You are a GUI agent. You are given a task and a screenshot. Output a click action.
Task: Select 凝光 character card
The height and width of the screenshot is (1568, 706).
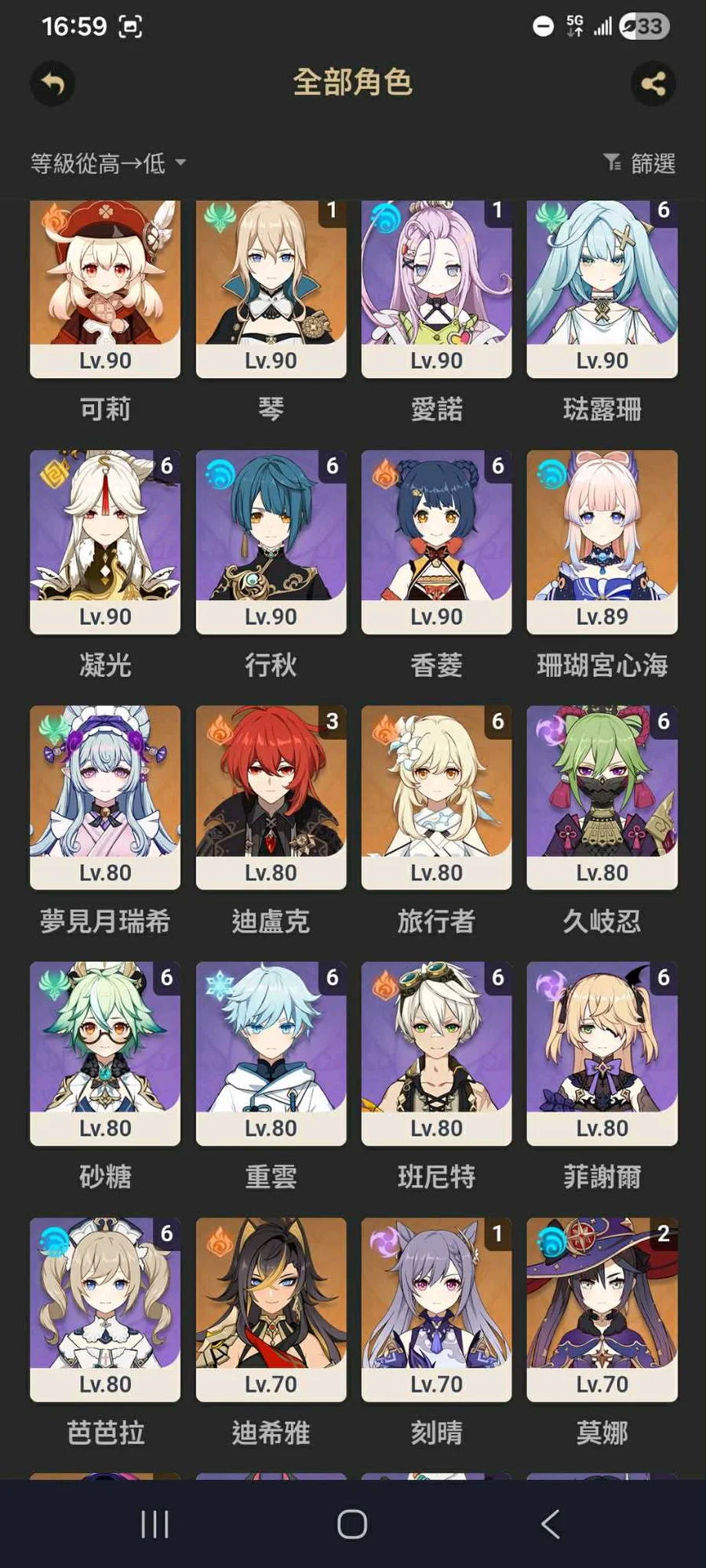point(105,541)
